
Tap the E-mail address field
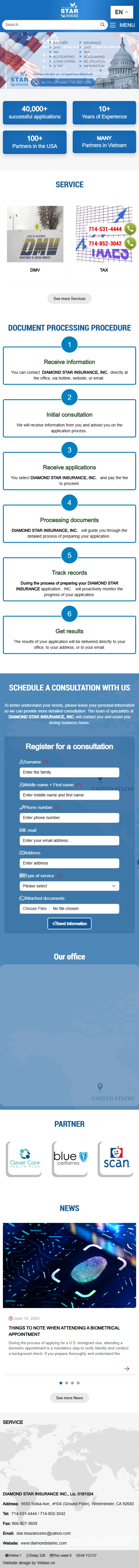click(x=69, y=840)
